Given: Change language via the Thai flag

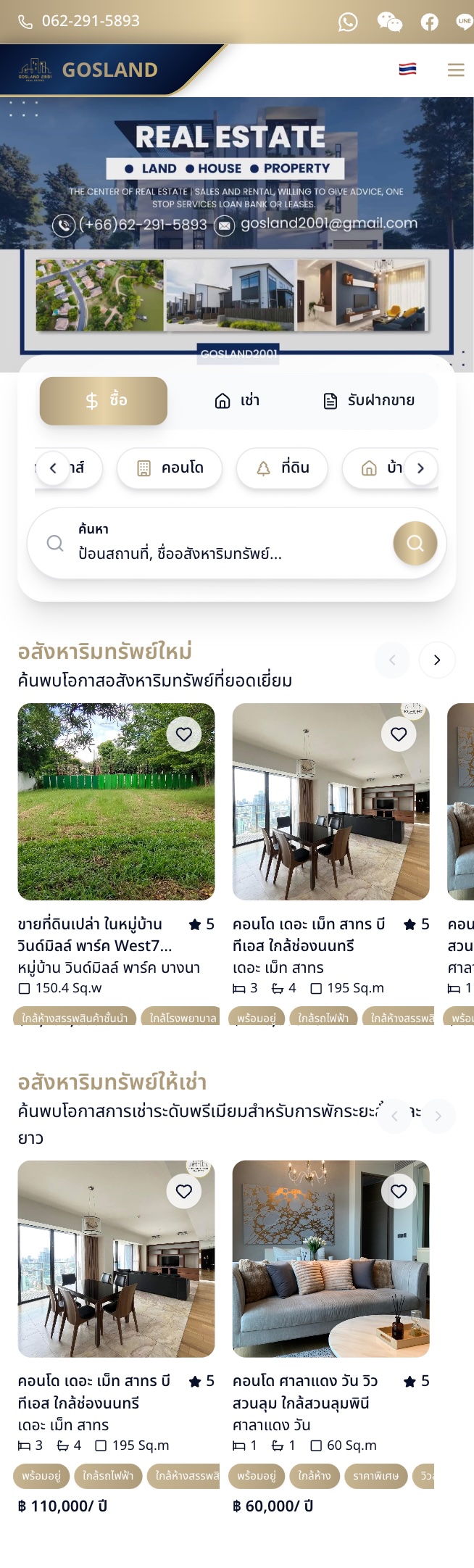Looking at the screenshot, I should click(407, 70).
